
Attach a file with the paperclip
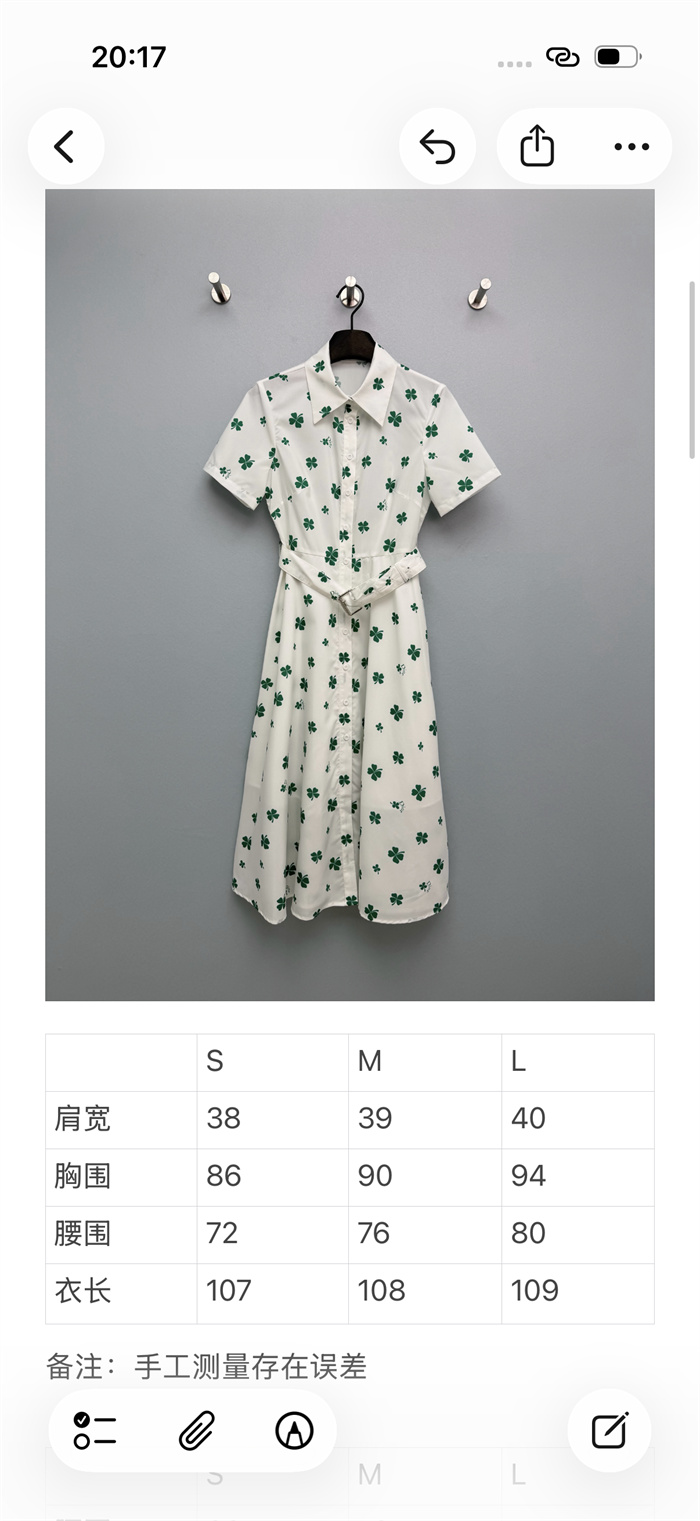(197, 1431)
